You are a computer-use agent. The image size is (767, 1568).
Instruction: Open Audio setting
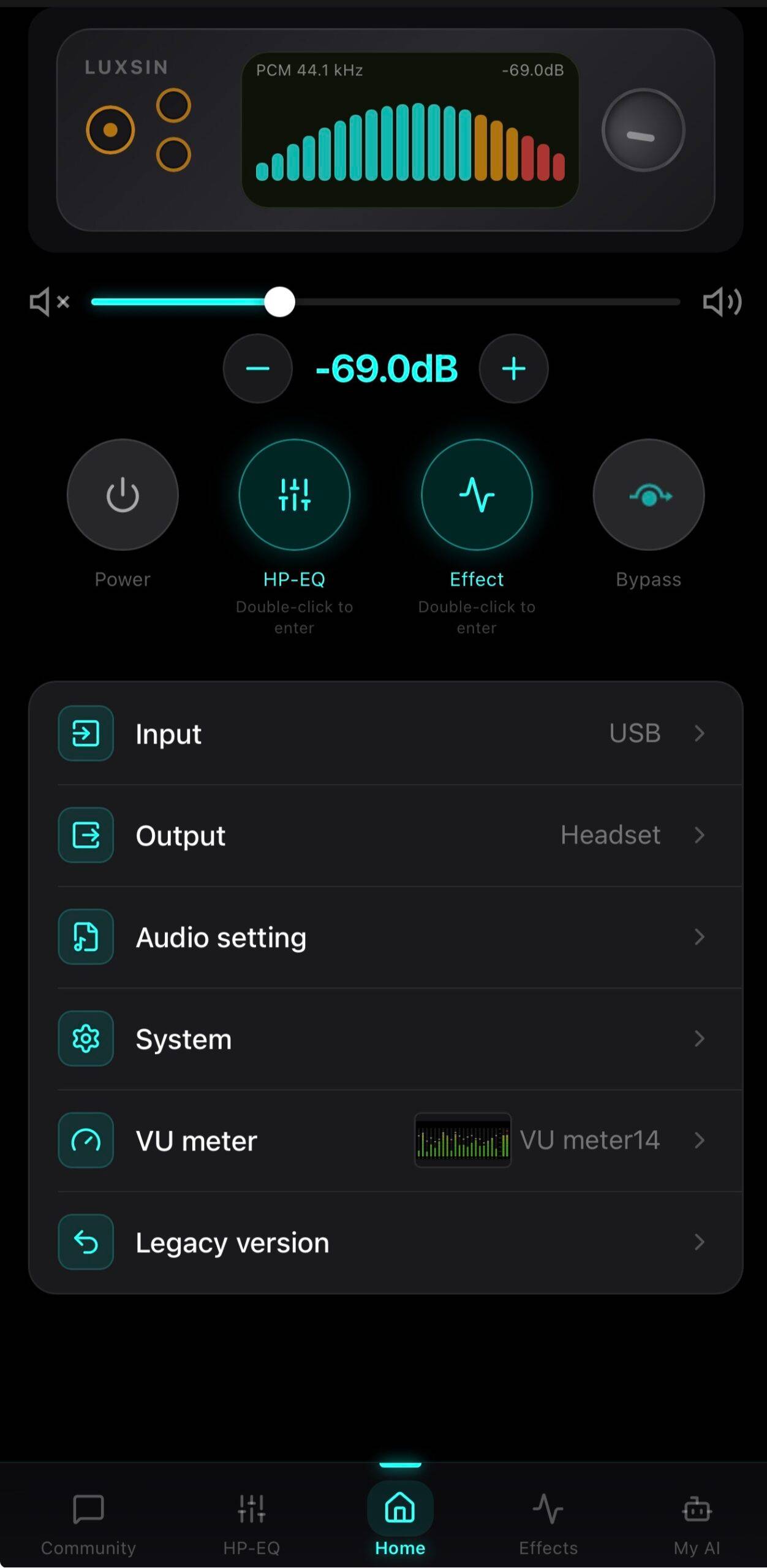click(386, 937)
